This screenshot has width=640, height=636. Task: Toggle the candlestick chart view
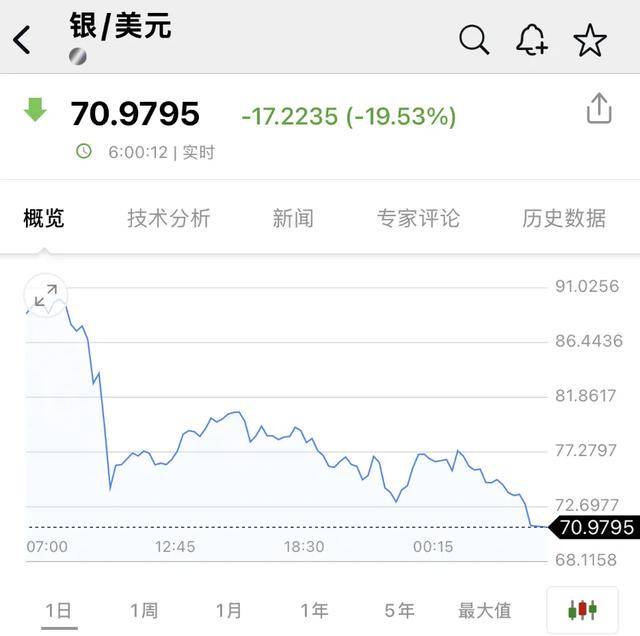[582, 609]
